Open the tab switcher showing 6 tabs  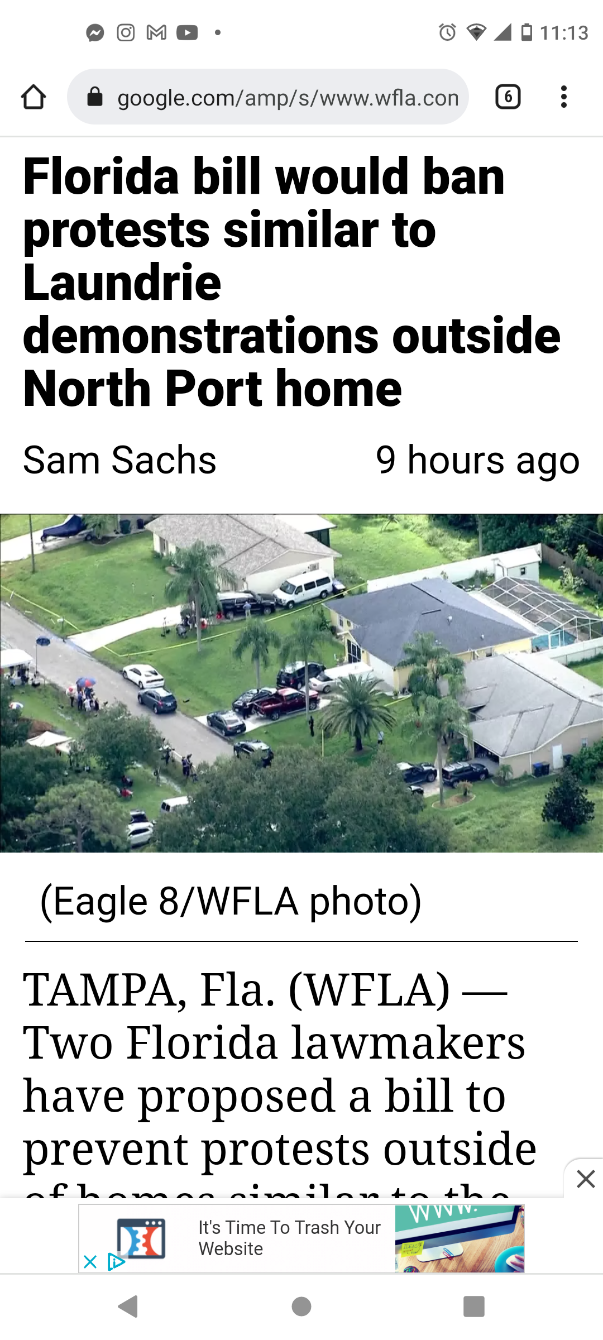click(x=508, y=97)
